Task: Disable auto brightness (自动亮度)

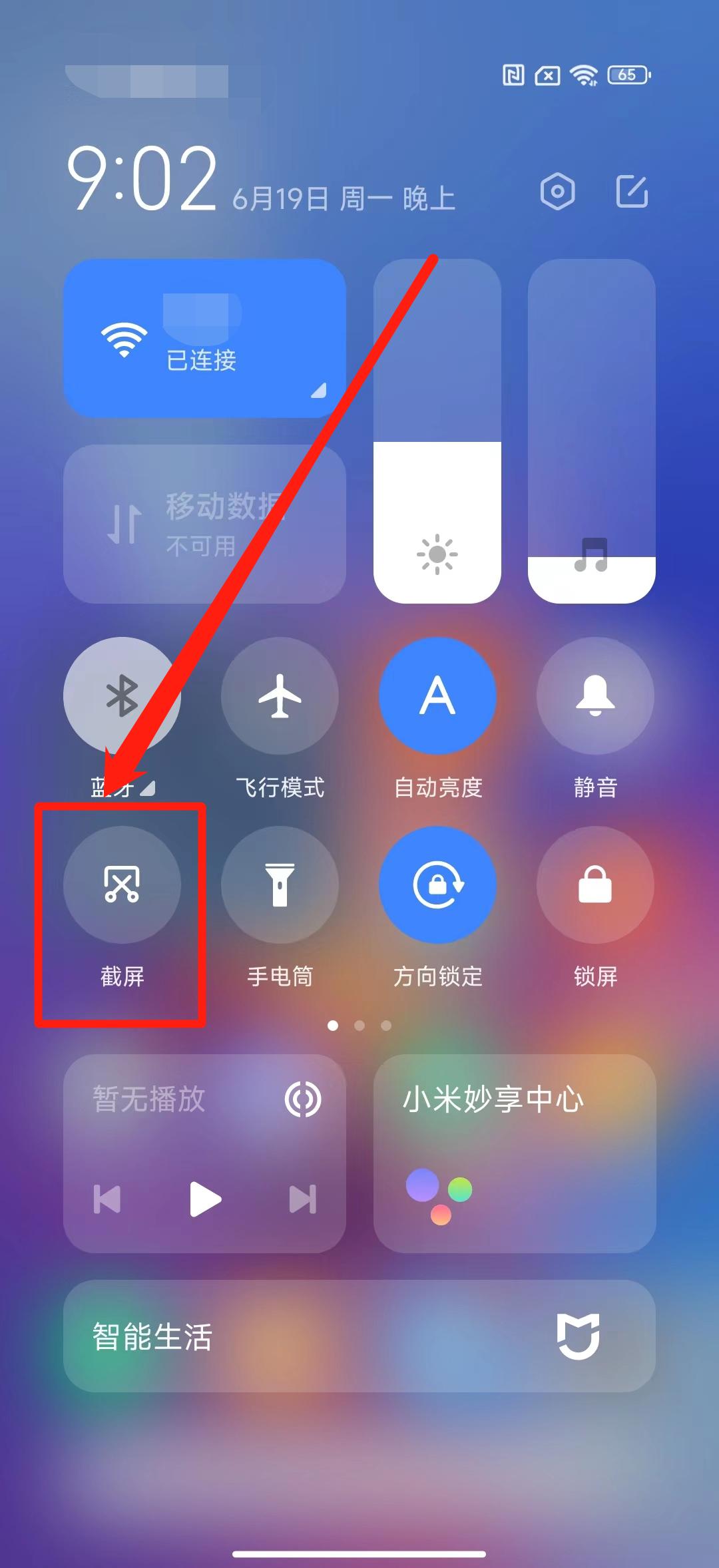Action: [x=438, y=695]
